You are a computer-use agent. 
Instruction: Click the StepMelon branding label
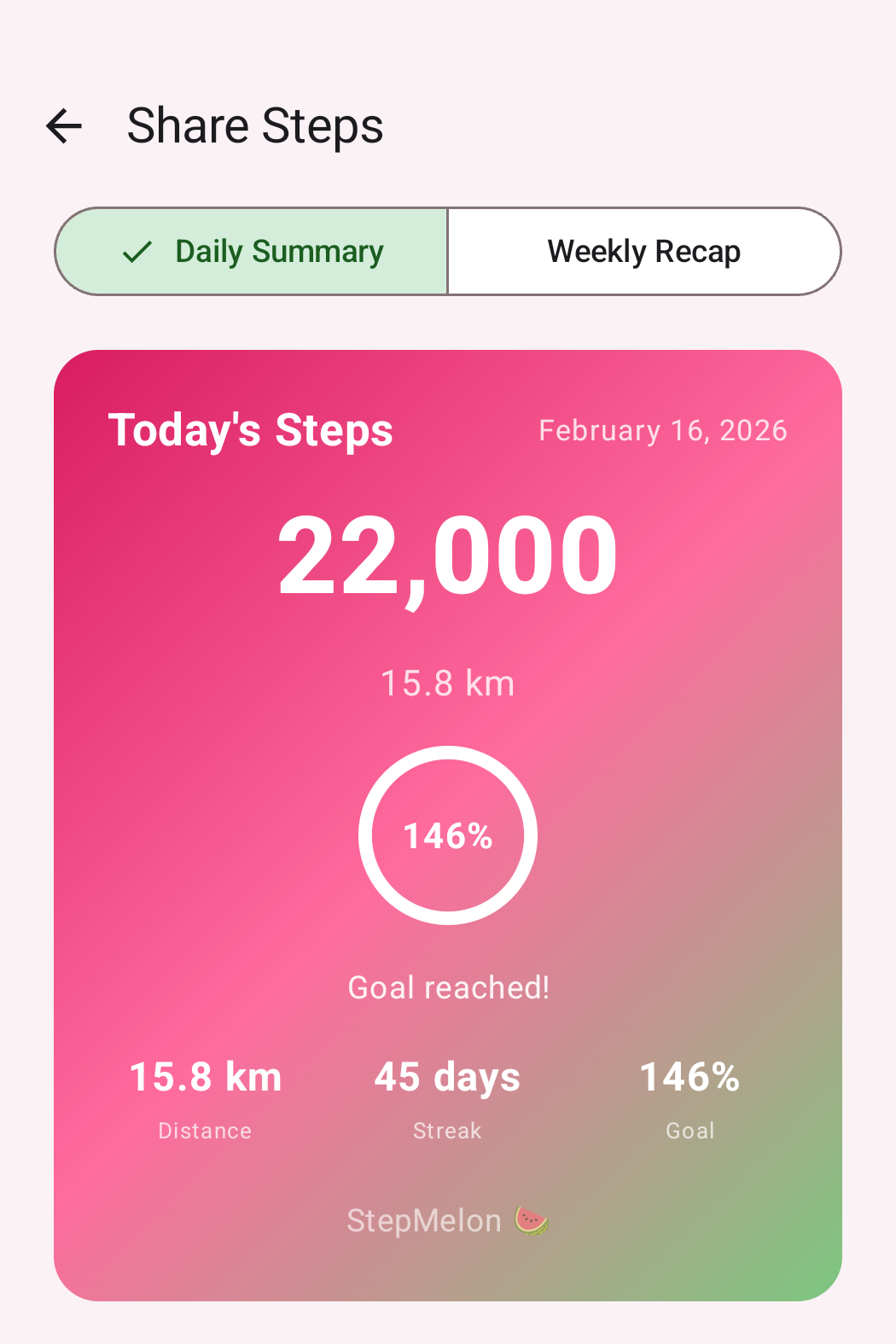coord(424,1220)
